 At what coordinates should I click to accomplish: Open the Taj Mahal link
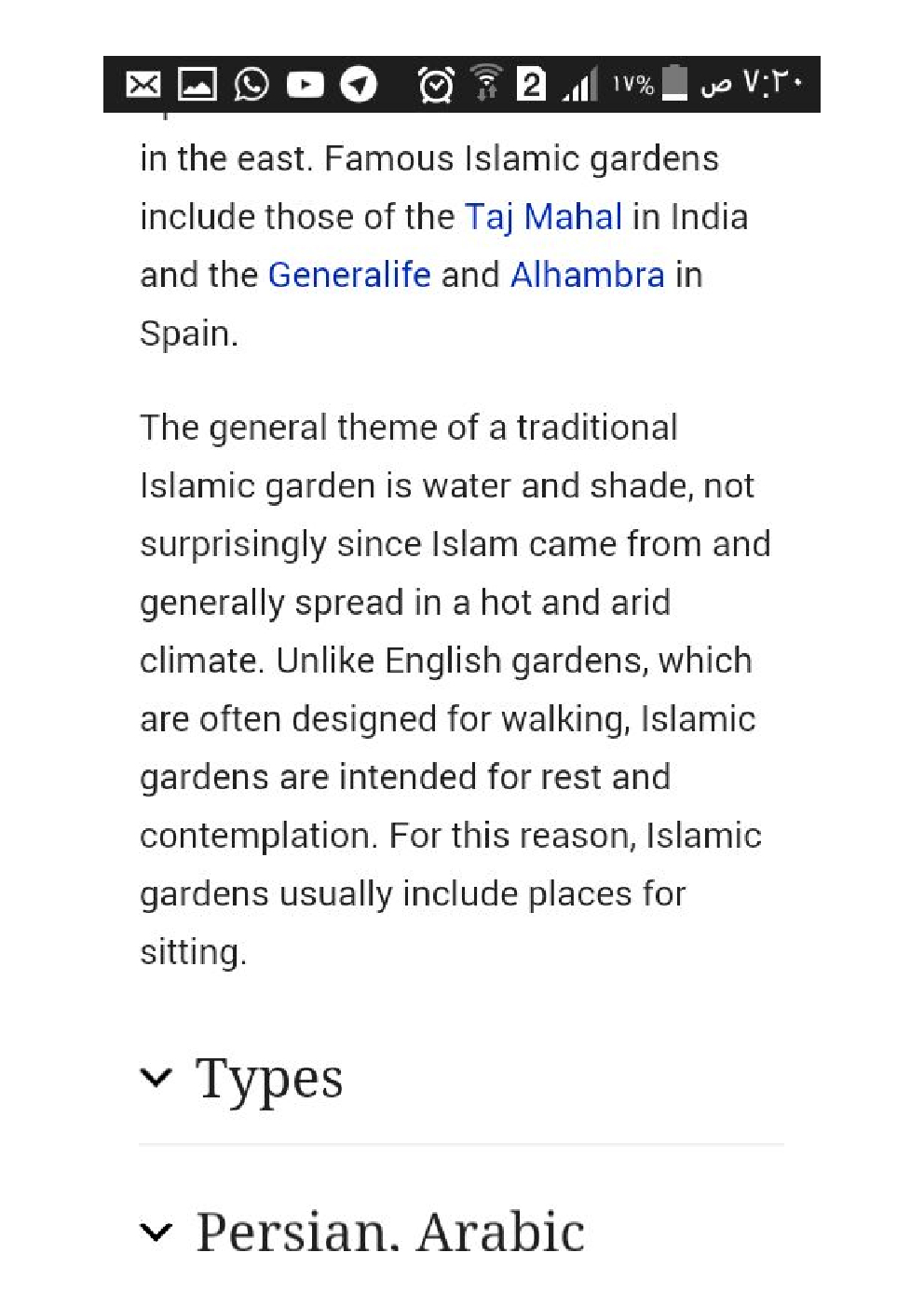(543, 217)
